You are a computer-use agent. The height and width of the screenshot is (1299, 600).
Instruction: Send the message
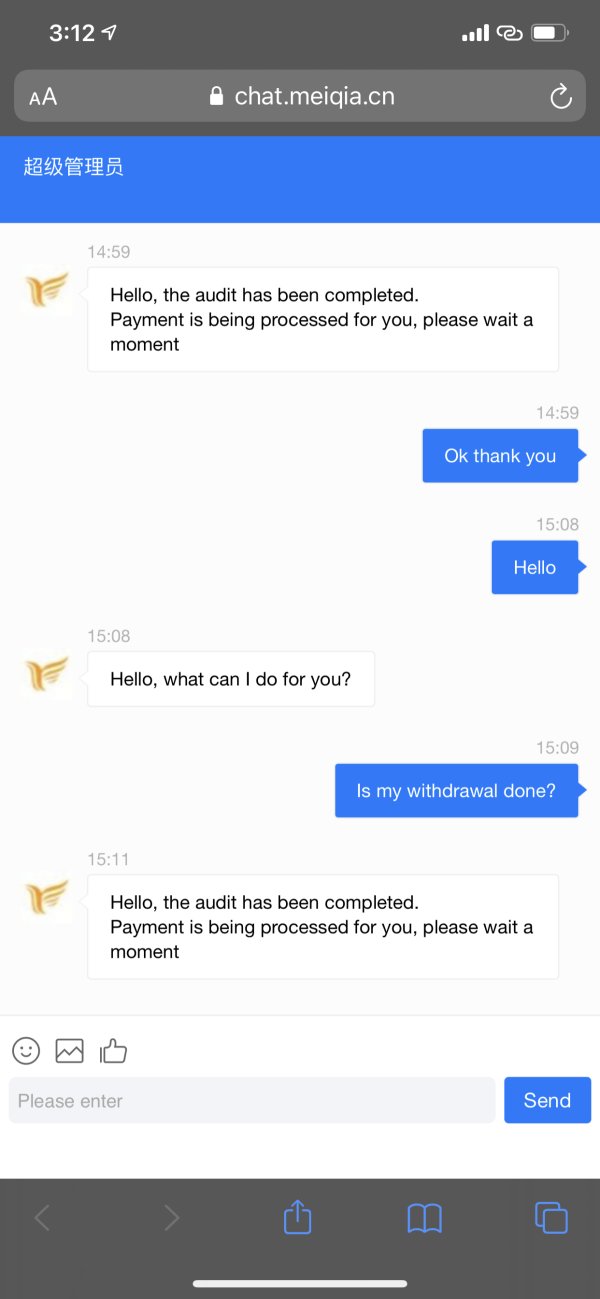click(x=547, y=1100)
